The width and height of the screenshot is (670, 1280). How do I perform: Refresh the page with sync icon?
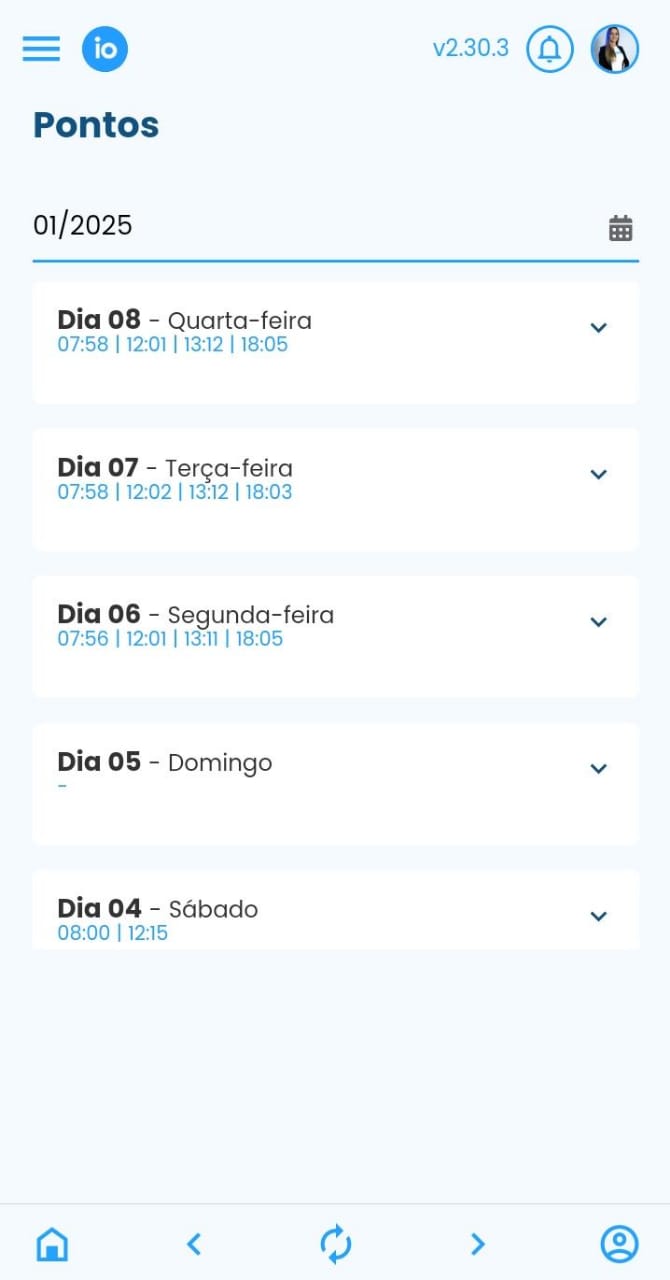point(336,1244)
